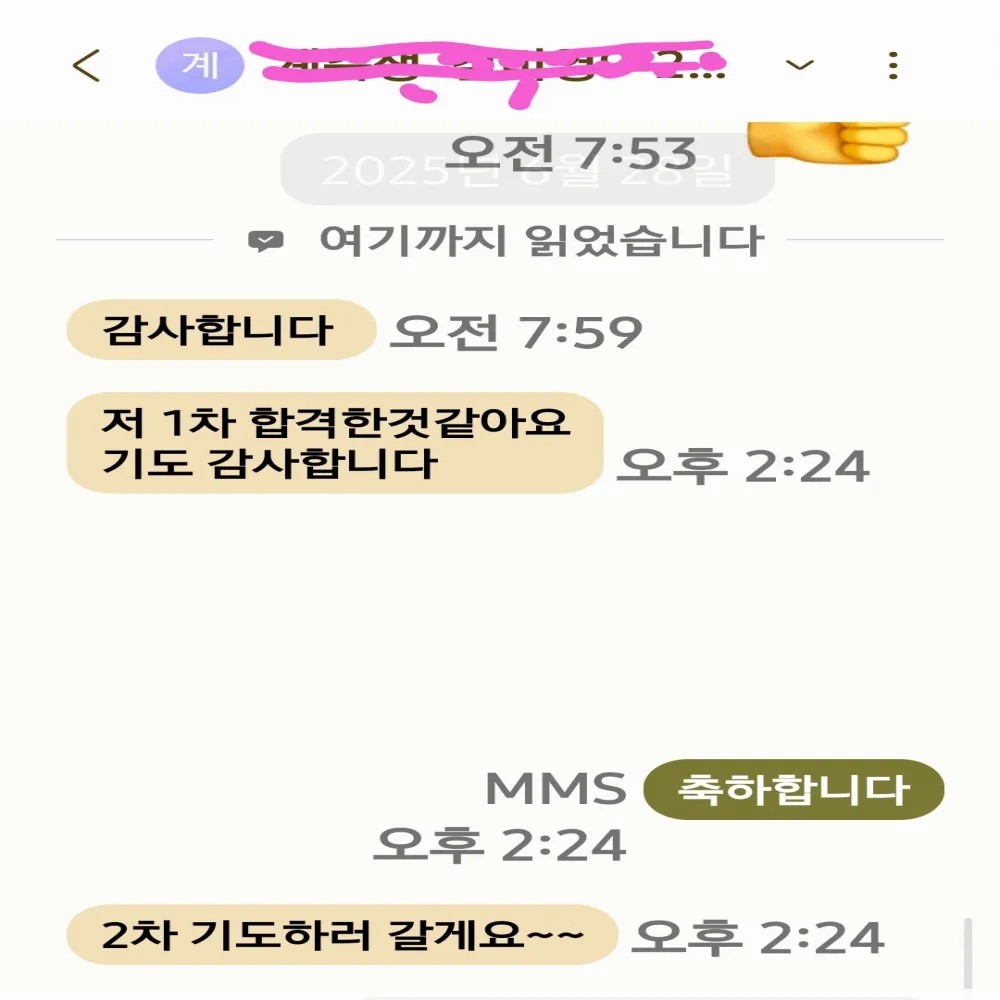Expand the conversation title dropdown chevron
The image size is (1000, 1000).
(x=798, y=66)
